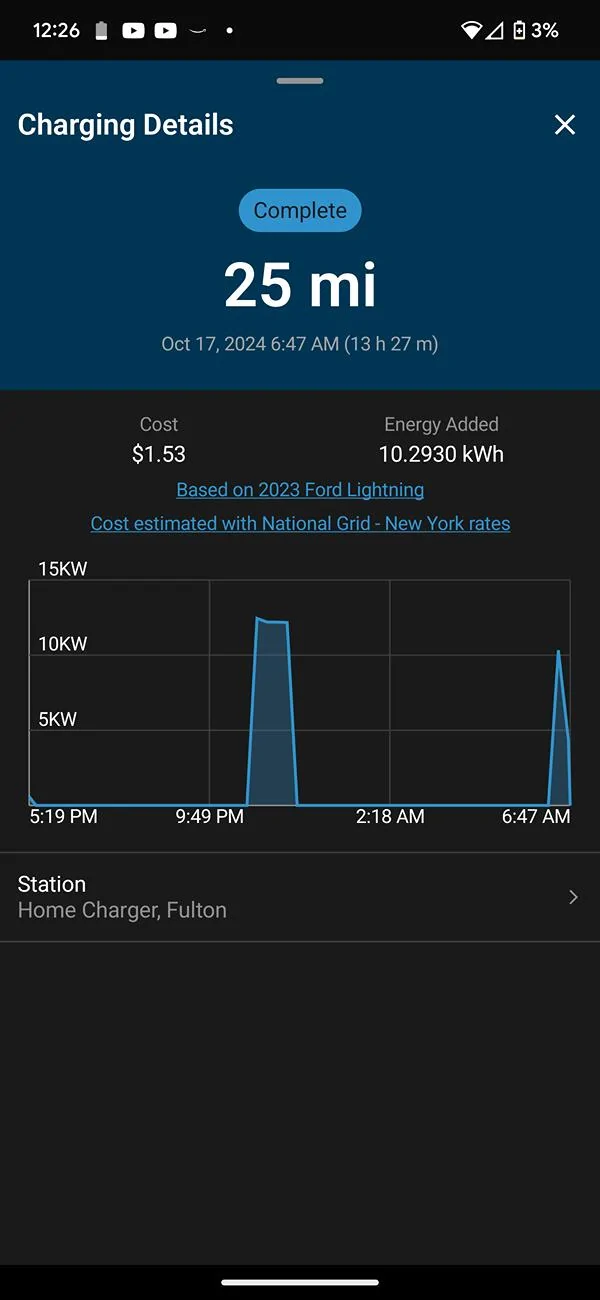Close the Charging Details sheet
This screenshot has height=1300, width=600.
pyautogui.click(x=565, y=125)
